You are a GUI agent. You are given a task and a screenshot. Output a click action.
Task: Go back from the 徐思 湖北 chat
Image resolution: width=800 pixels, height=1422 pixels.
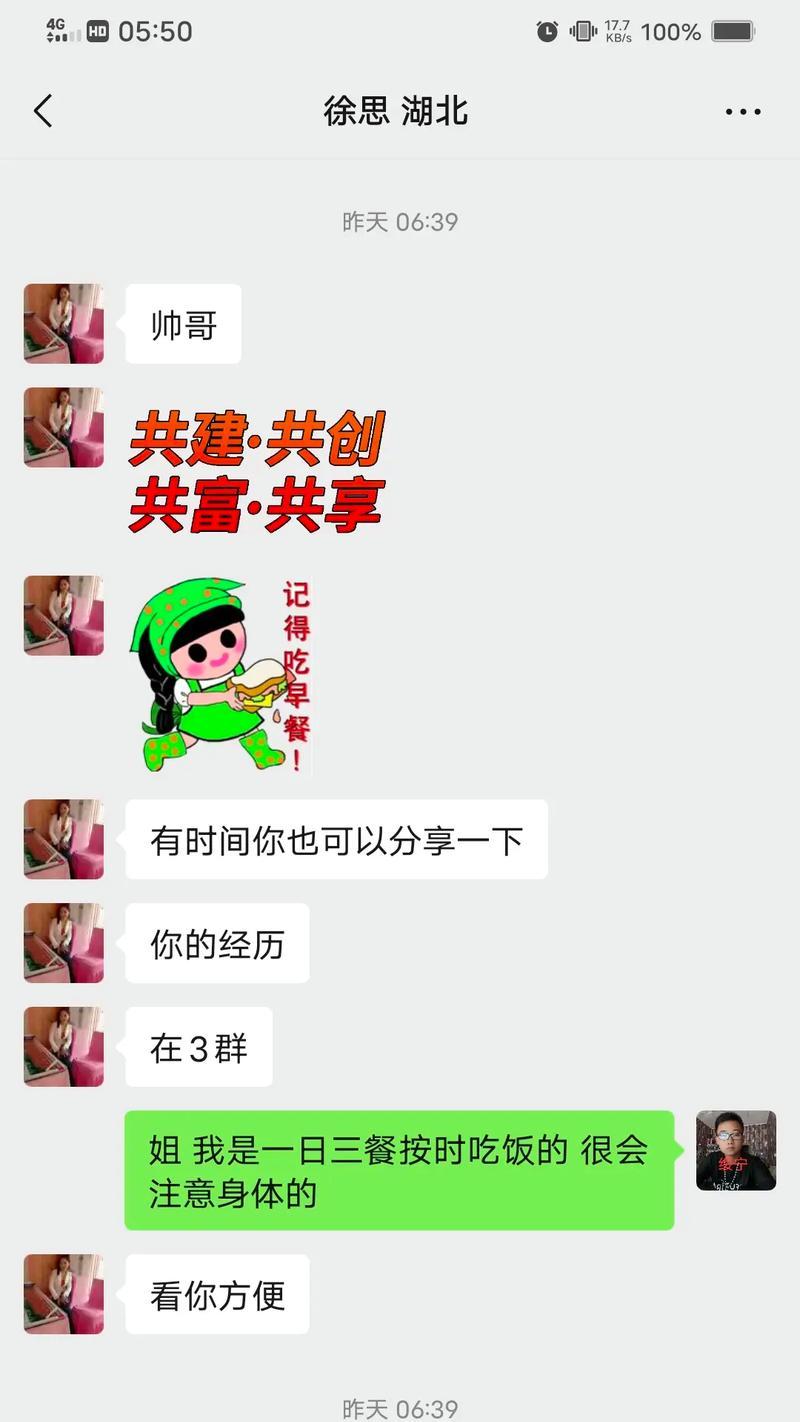point(43,111)
